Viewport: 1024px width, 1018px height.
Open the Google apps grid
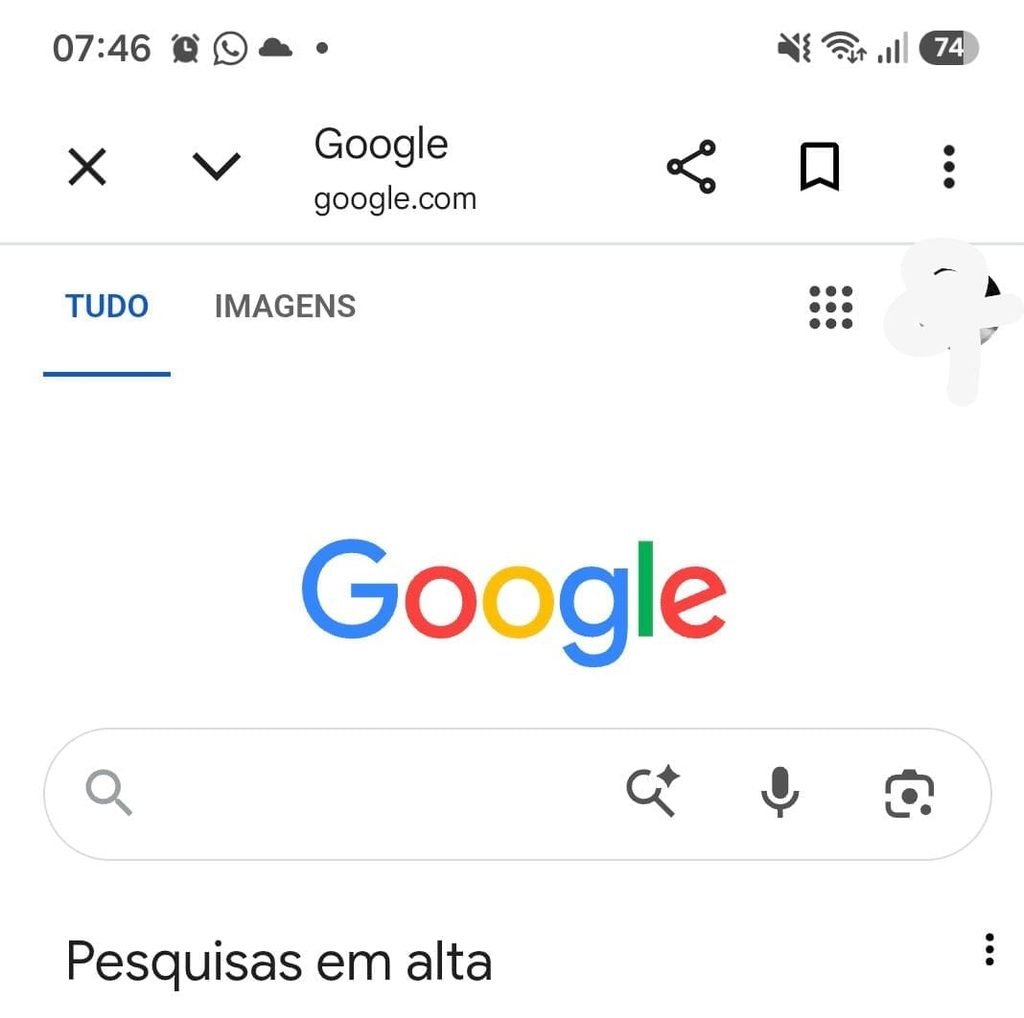(x=831, y=307)
